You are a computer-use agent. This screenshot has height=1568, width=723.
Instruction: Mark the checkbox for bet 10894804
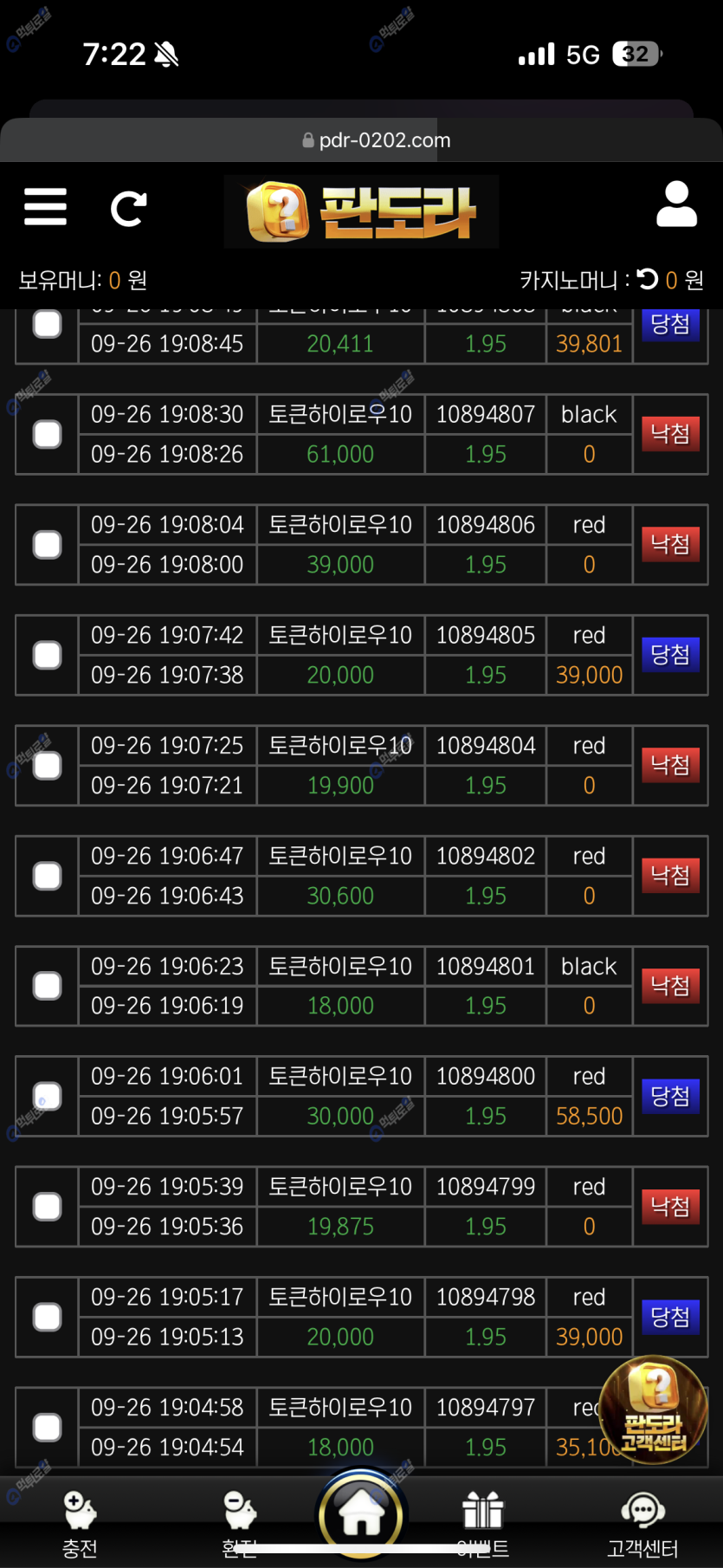point(48,766)
